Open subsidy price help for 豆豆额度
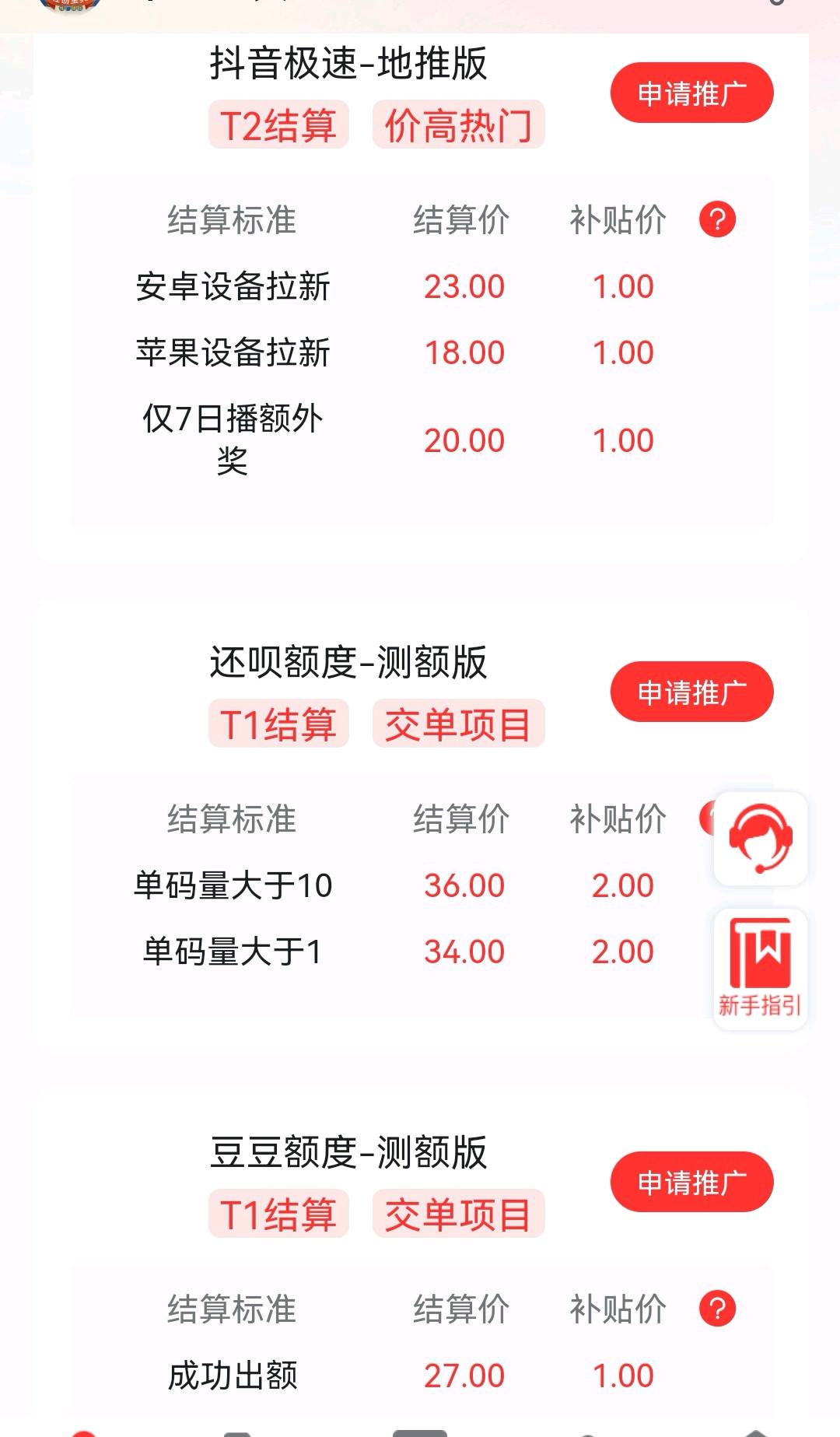The height and width of the screenshot is (1437, 840). (x=717, y=1309)
